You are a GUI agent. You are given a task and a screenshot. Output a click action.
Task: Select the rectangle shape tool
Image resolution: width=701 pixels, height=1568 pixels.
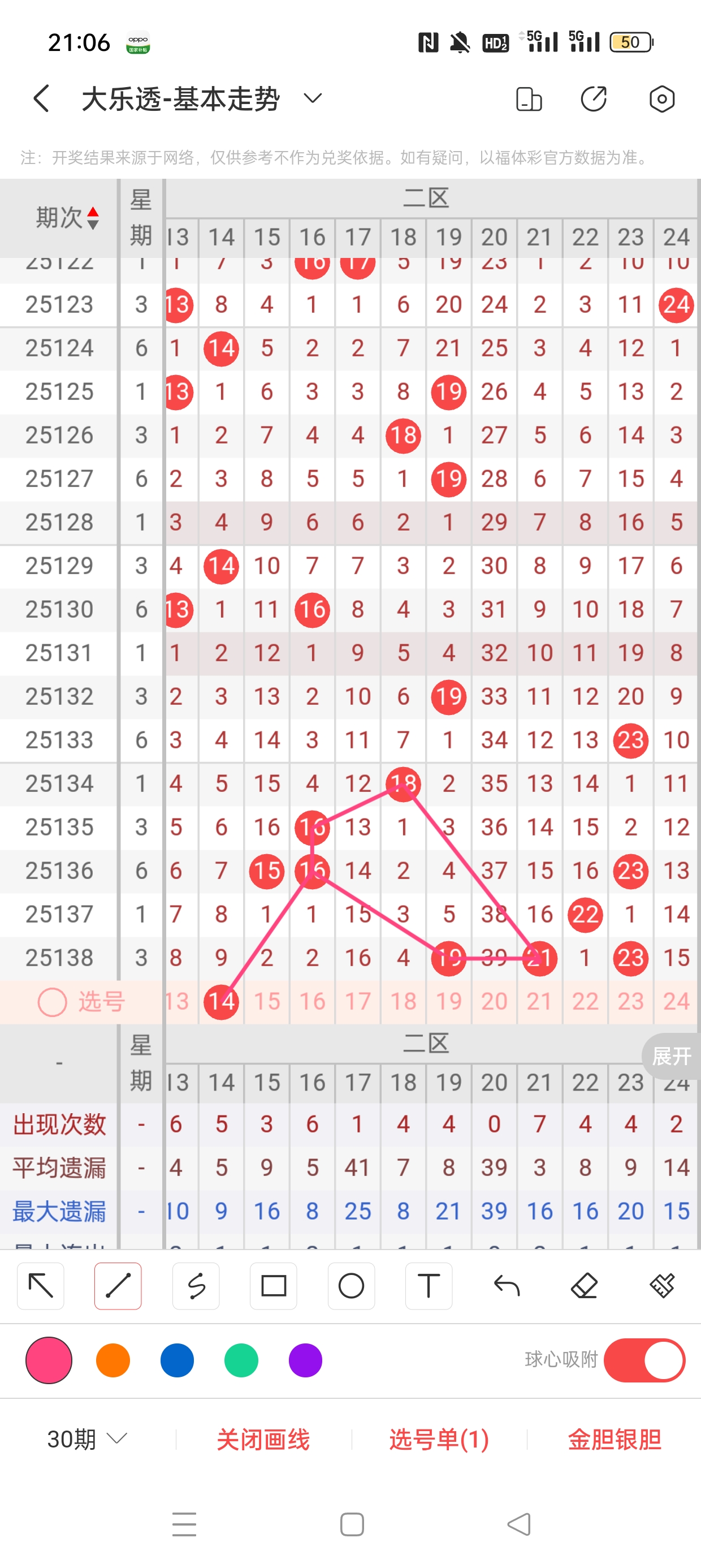point(273,1286)
